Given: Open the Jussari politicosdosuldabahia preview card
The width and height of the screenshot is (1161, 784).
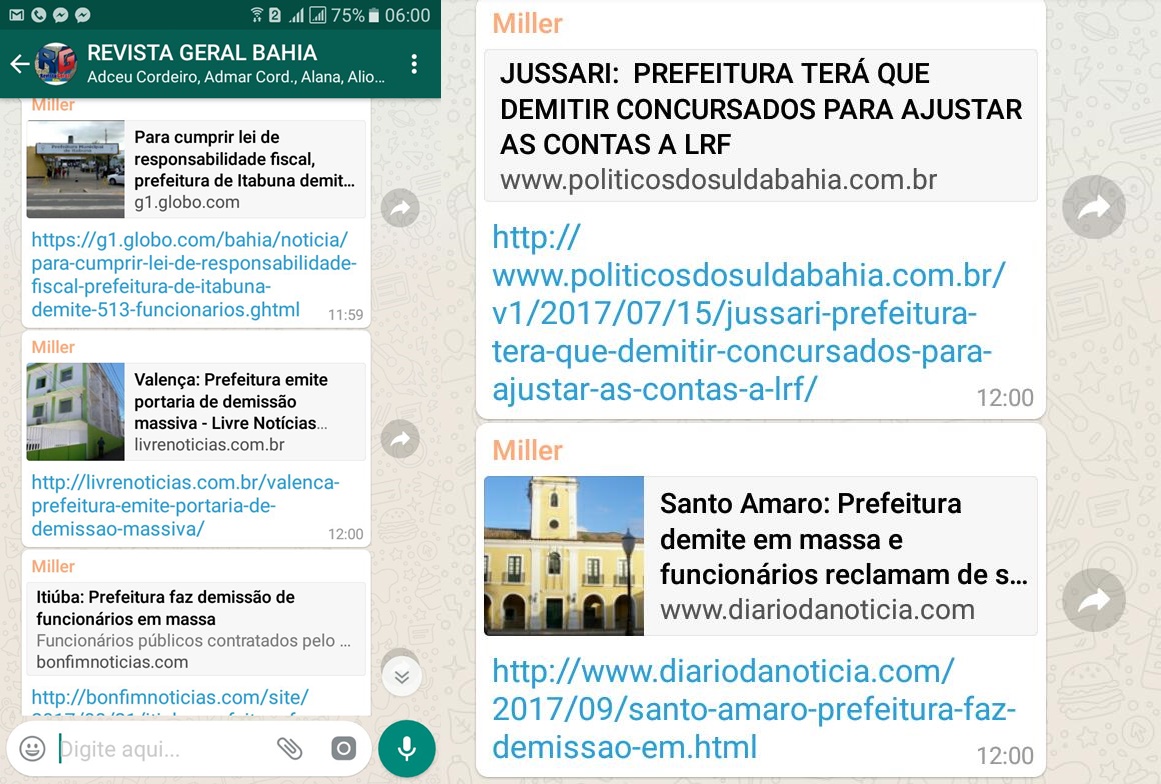Looking at the screenshot, I should point(760,125).
